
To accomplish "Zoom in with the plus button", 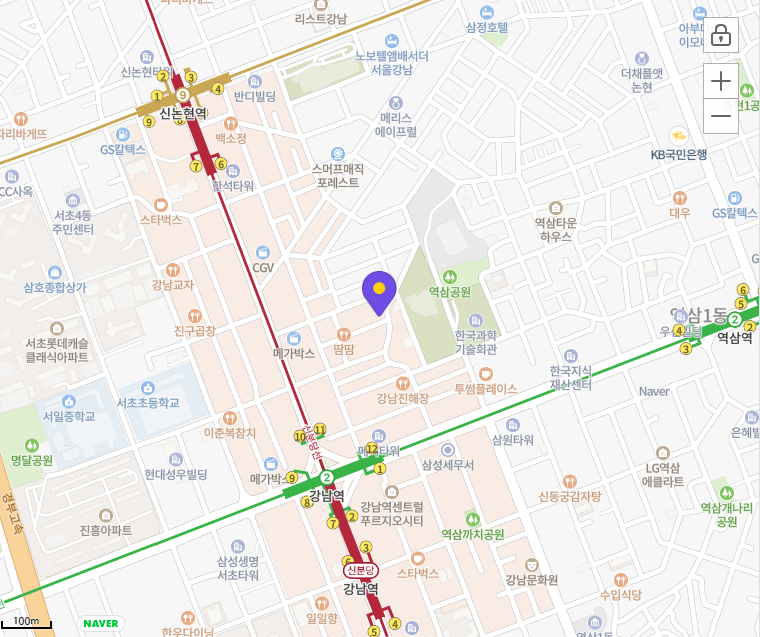I will (x=720, y=81).
